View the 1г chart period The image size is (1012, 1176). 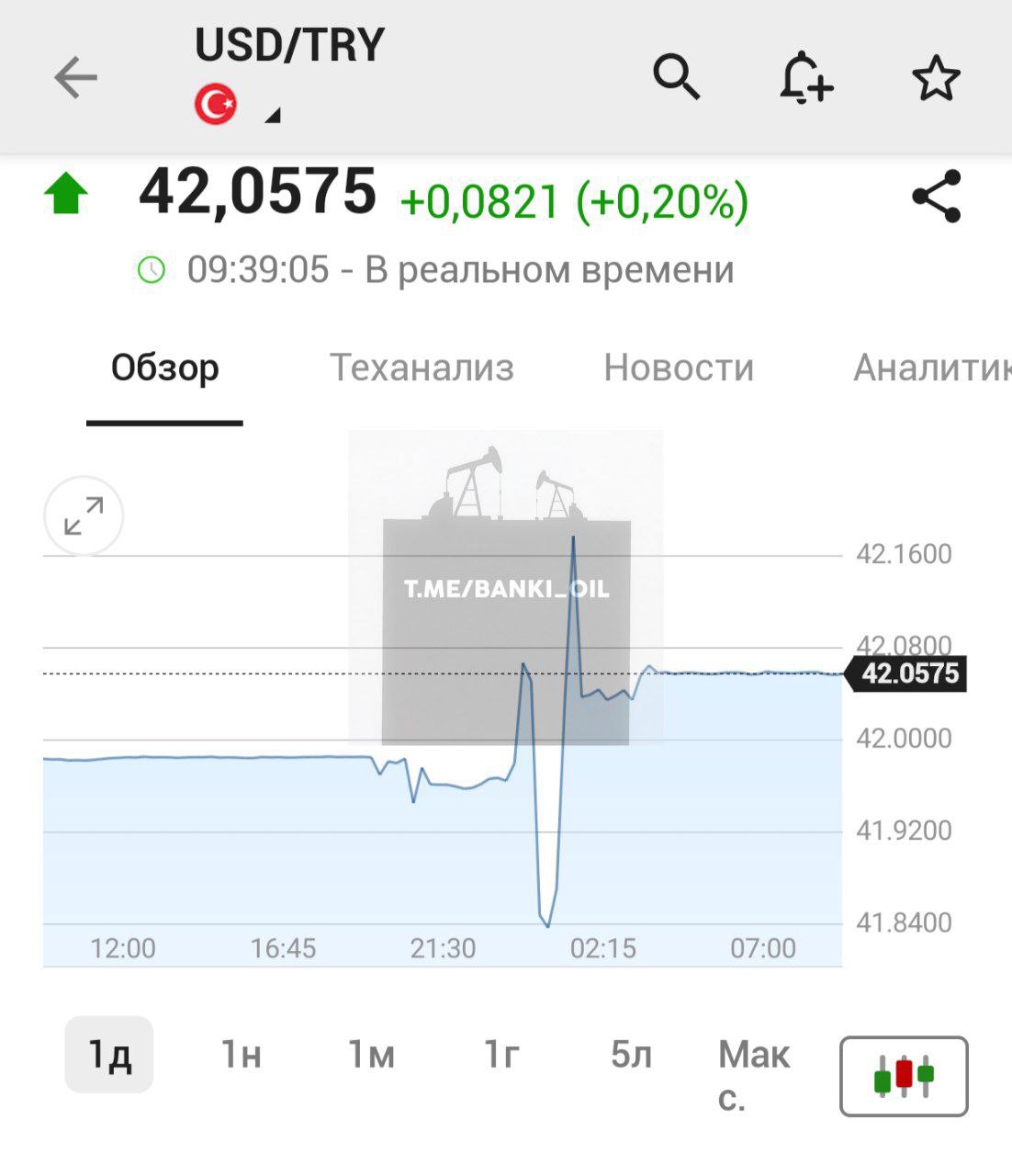tap(501, 1055)
